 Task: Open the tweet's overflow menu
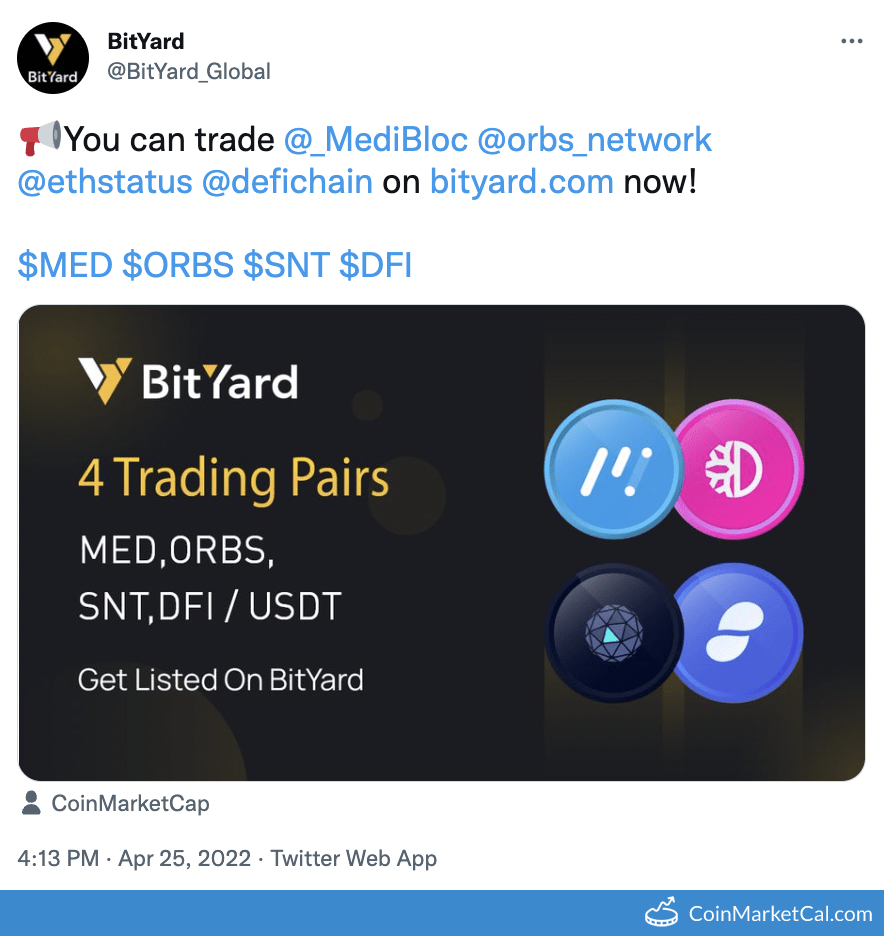[851, 42]
